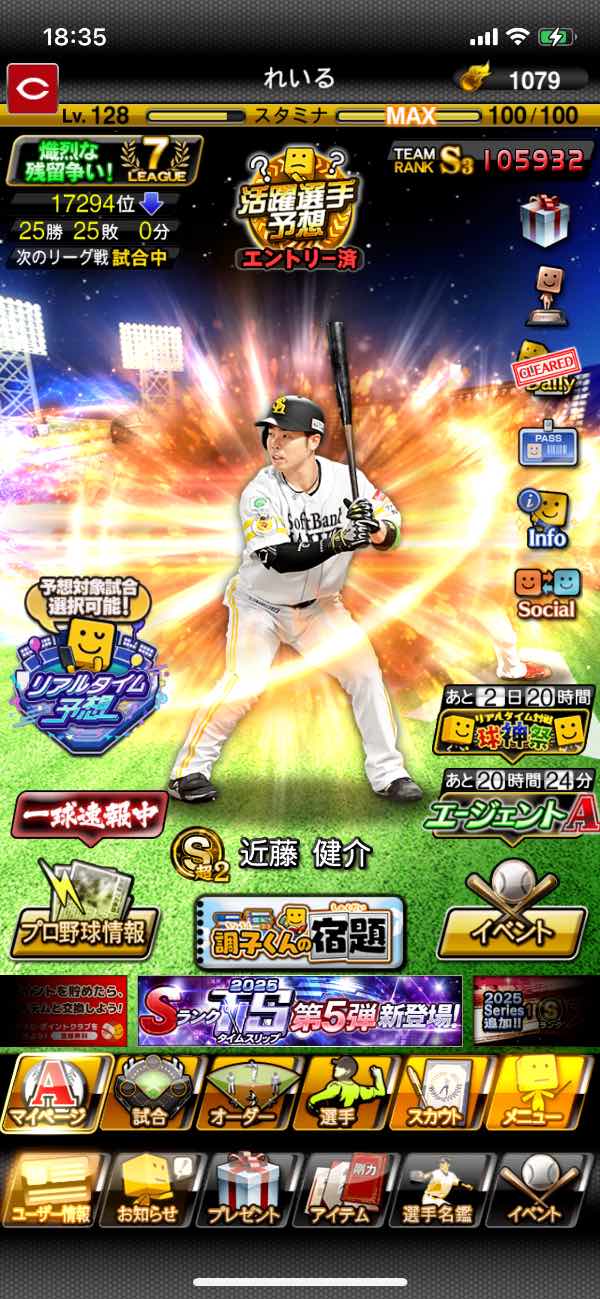This screenshot has width=600, height=1299.
Task: Open the メニュー tab
Action: tap(541, 1092)
